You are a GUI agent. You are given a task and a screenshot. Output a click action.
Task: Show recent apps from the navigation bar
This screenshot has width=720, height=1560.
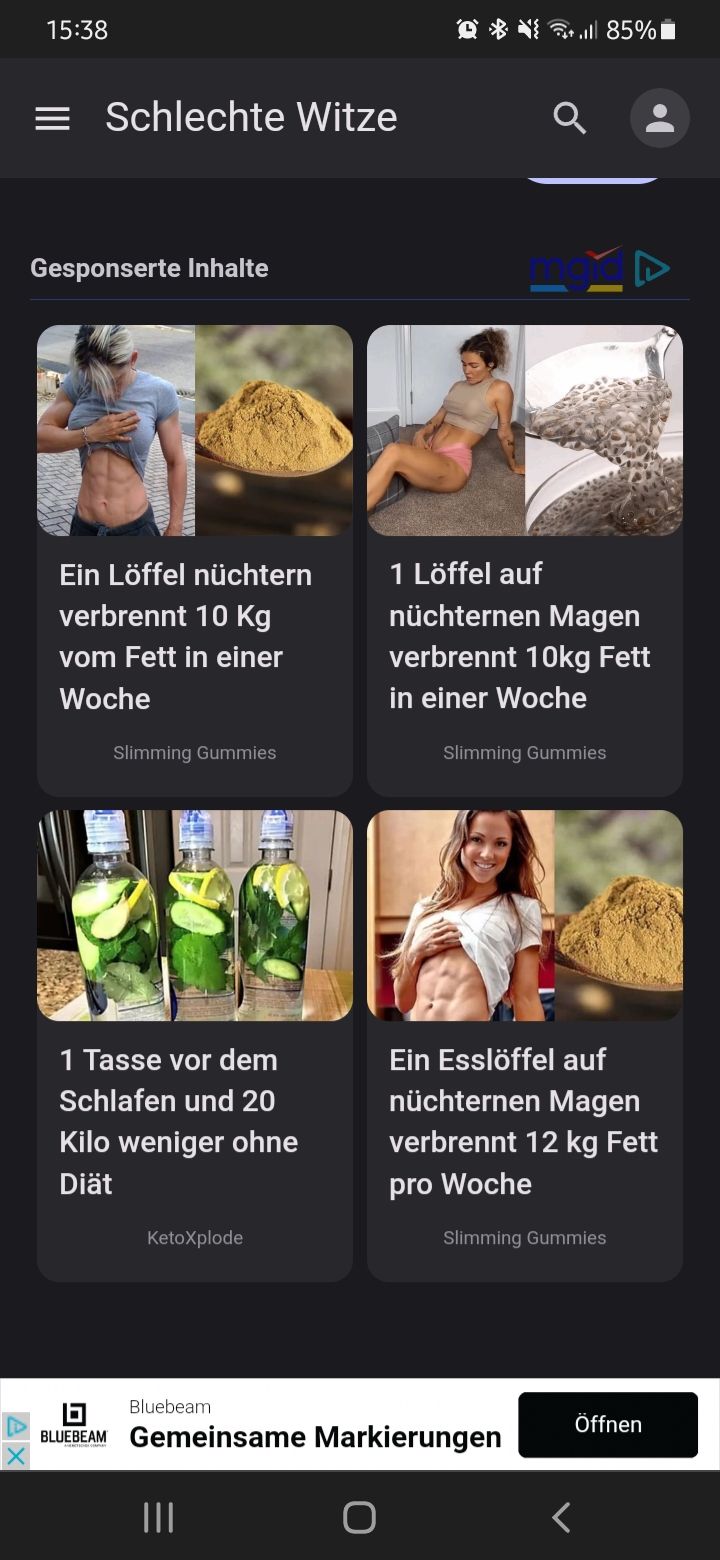click(158, 1517)
